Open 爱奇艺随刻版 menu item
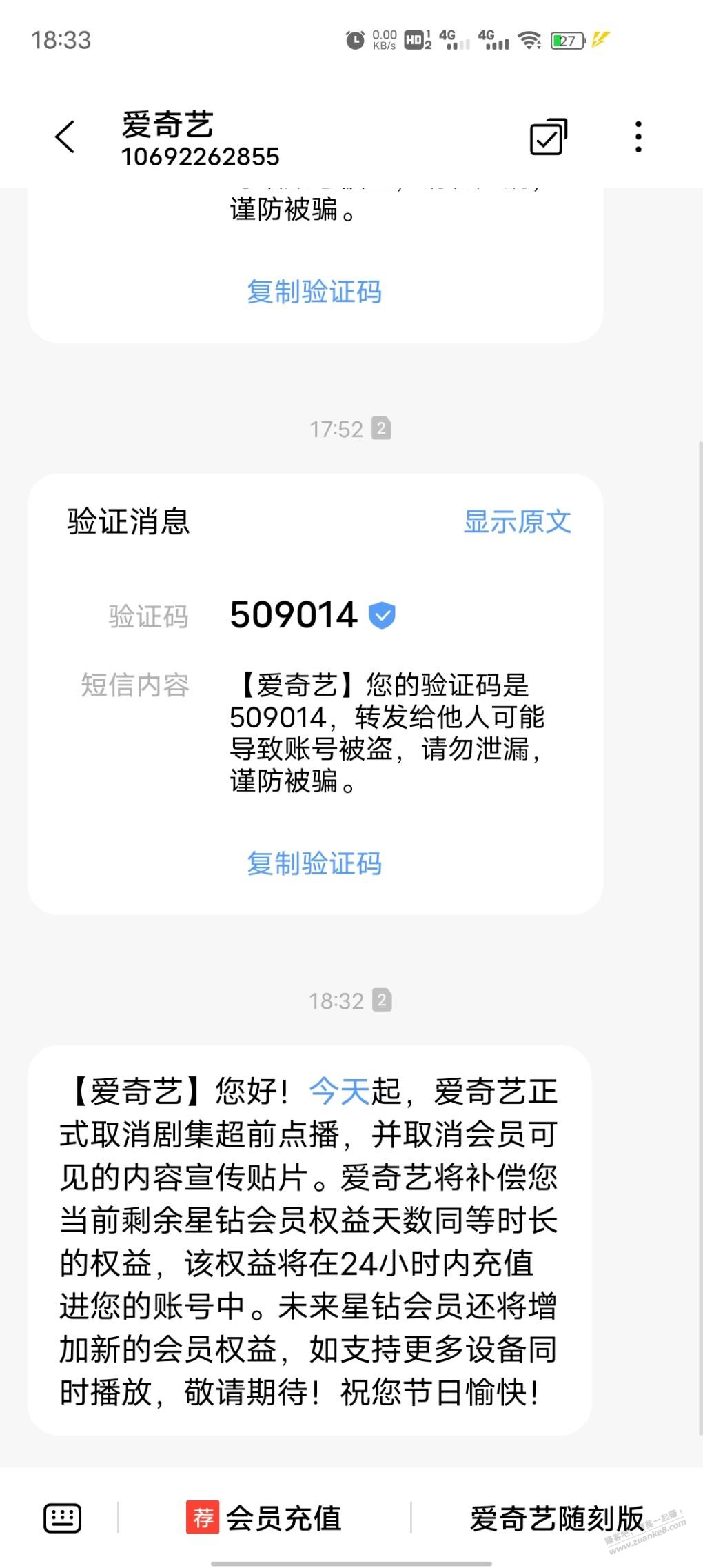 pyautogui.click(x=557, y=1518)
